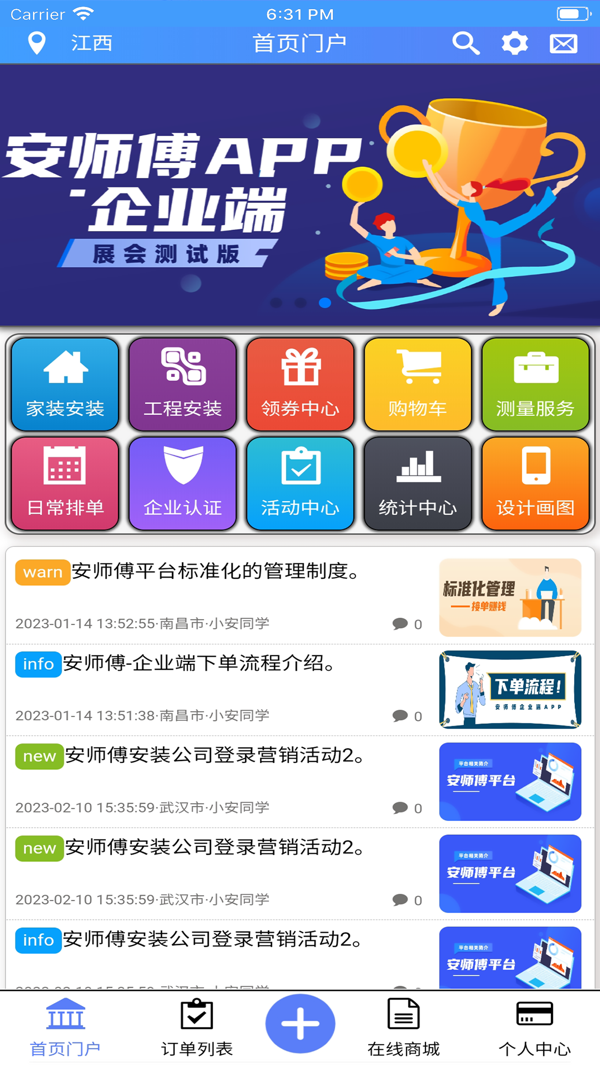The width and height of the screenshot is (600, 1067).
Task: Open the 购物车 shopping cart
Action: [x=418, y=384]
